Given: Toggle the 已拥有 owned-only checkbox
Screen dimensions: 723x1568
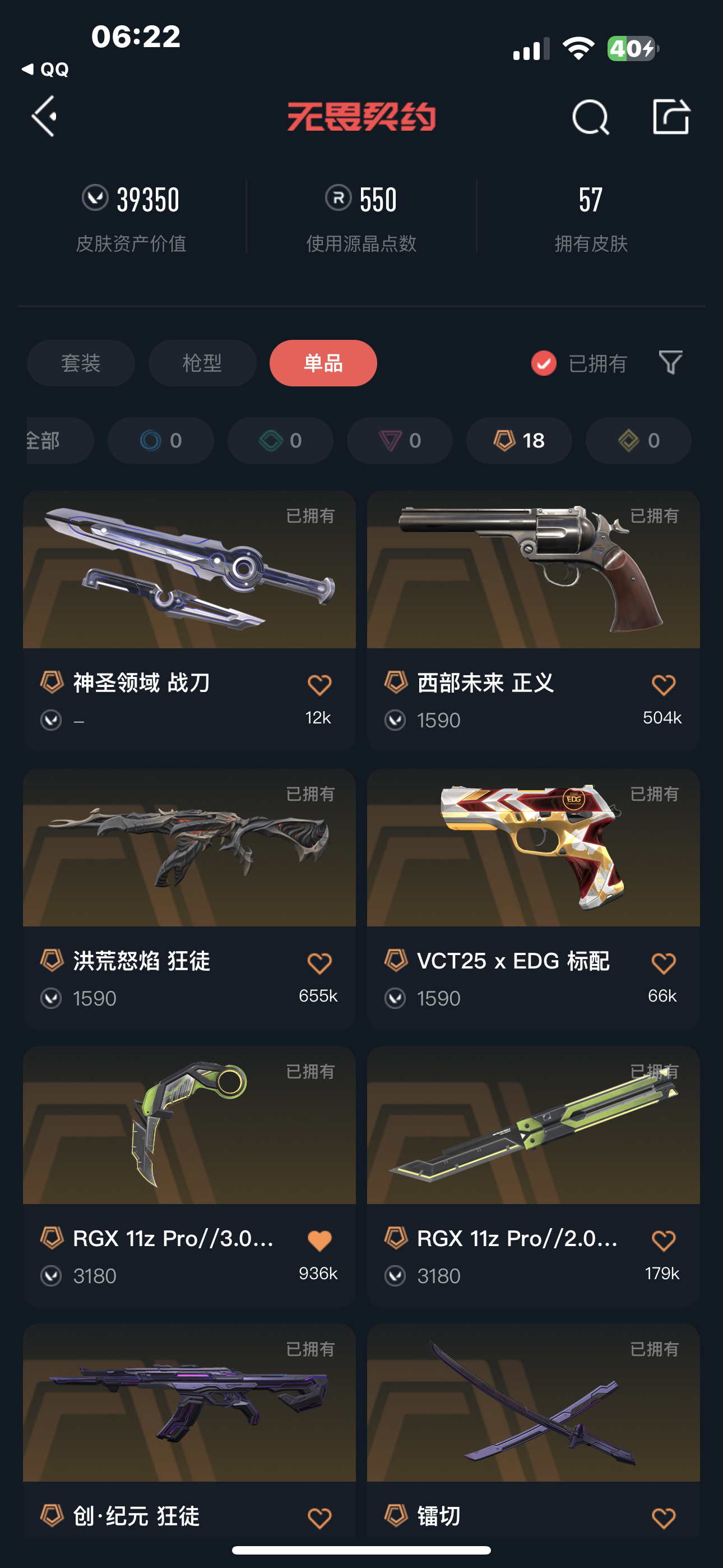Looking at the screenshot, I should pyautogui.click(x=544, y=363).
